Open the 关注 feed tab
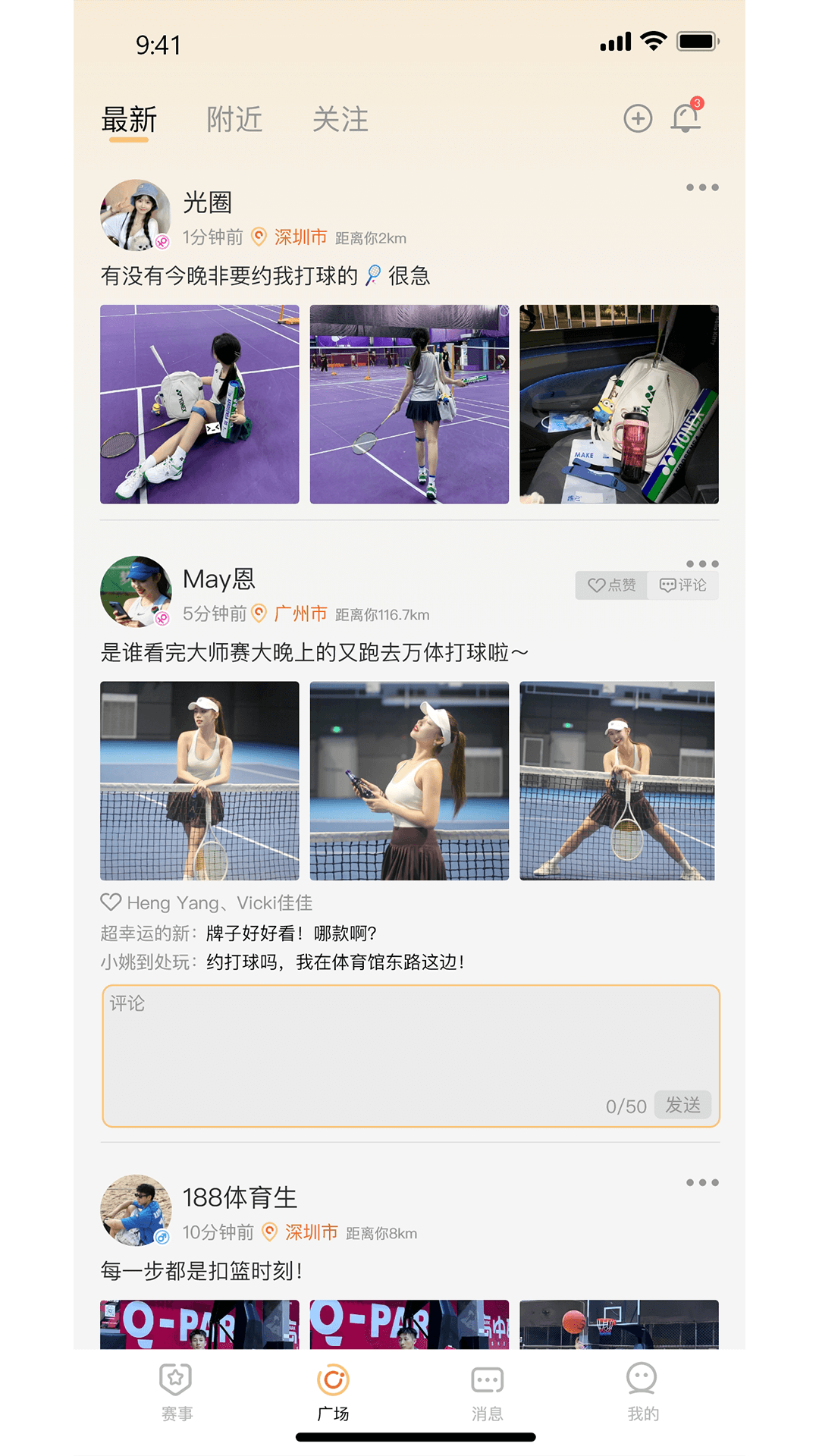Screen dimensions: 819x1456 pyautogui.click(x=340, y=120)
